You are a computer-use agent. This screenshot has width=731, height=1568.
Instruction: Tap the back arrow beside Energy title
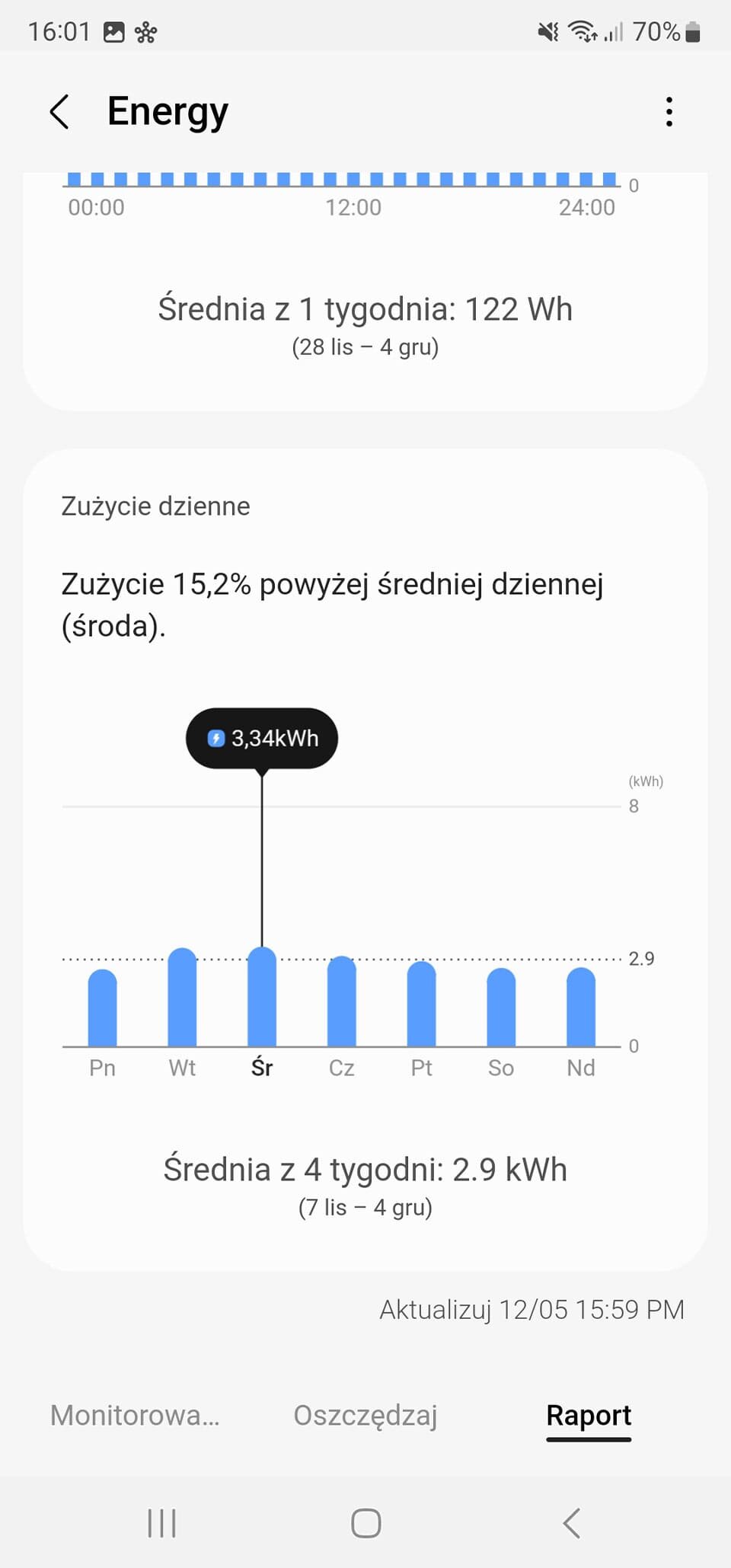click(x=59, y=111)
